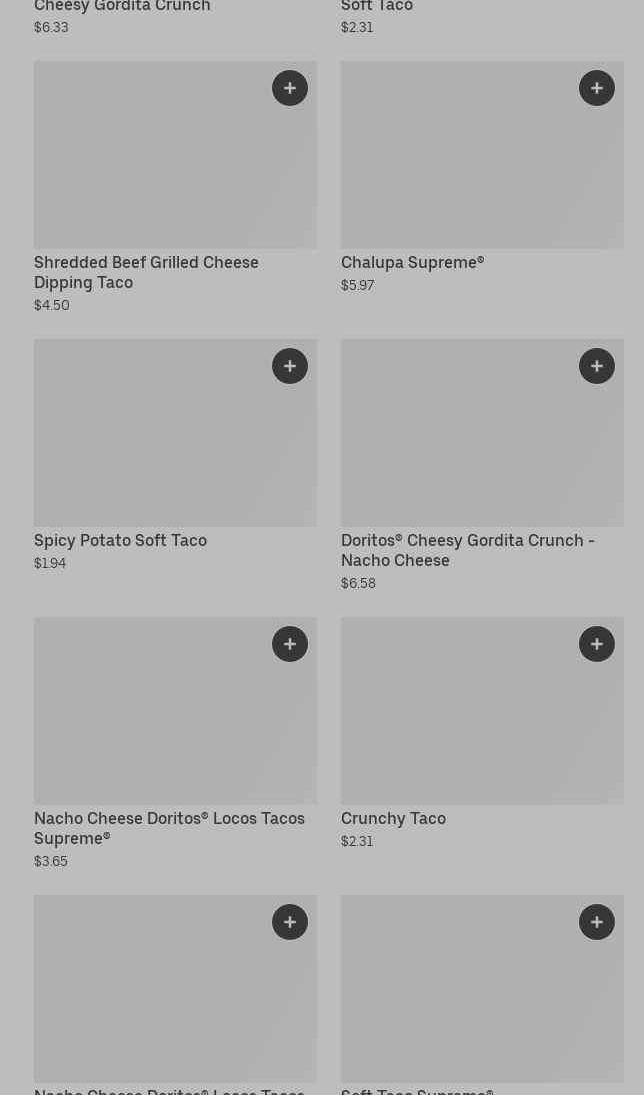Open Crunchy Taco item details
This screenshot has height=1095, width=644.
coord(393,818)
